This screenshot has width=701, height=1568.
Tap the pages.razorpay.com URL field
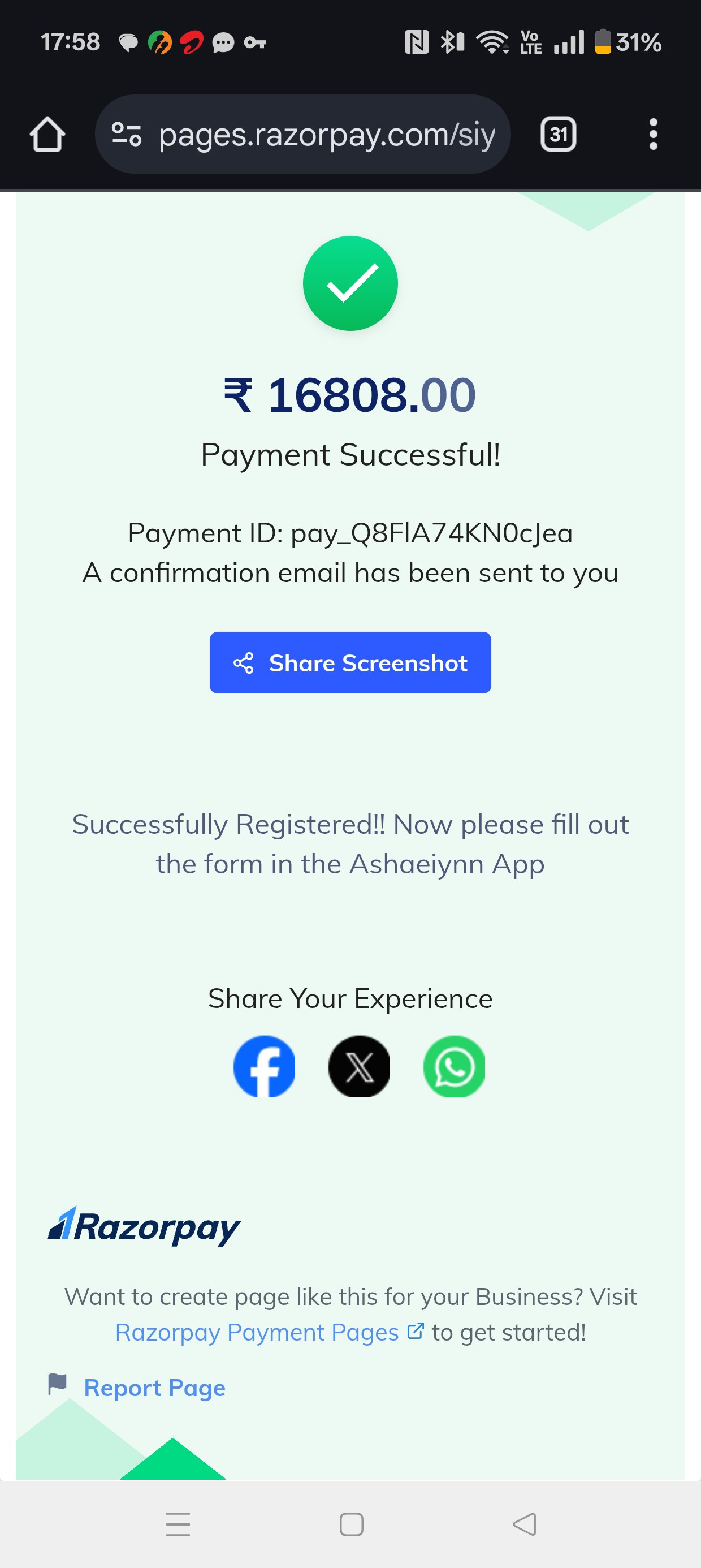(x=302, y=134)
